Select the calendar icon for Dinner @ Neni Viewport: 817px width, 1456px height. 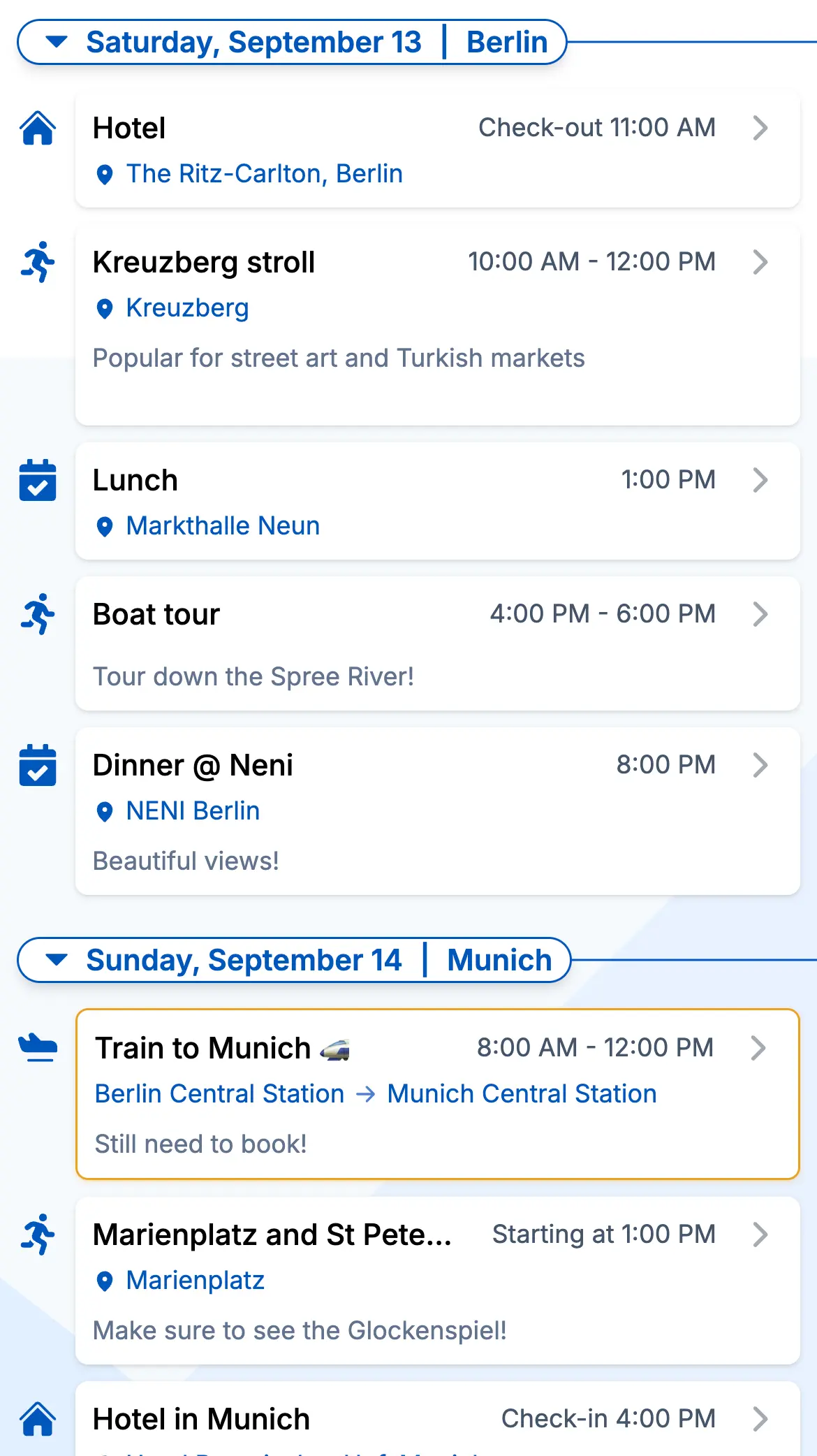[x=37, y=766]
